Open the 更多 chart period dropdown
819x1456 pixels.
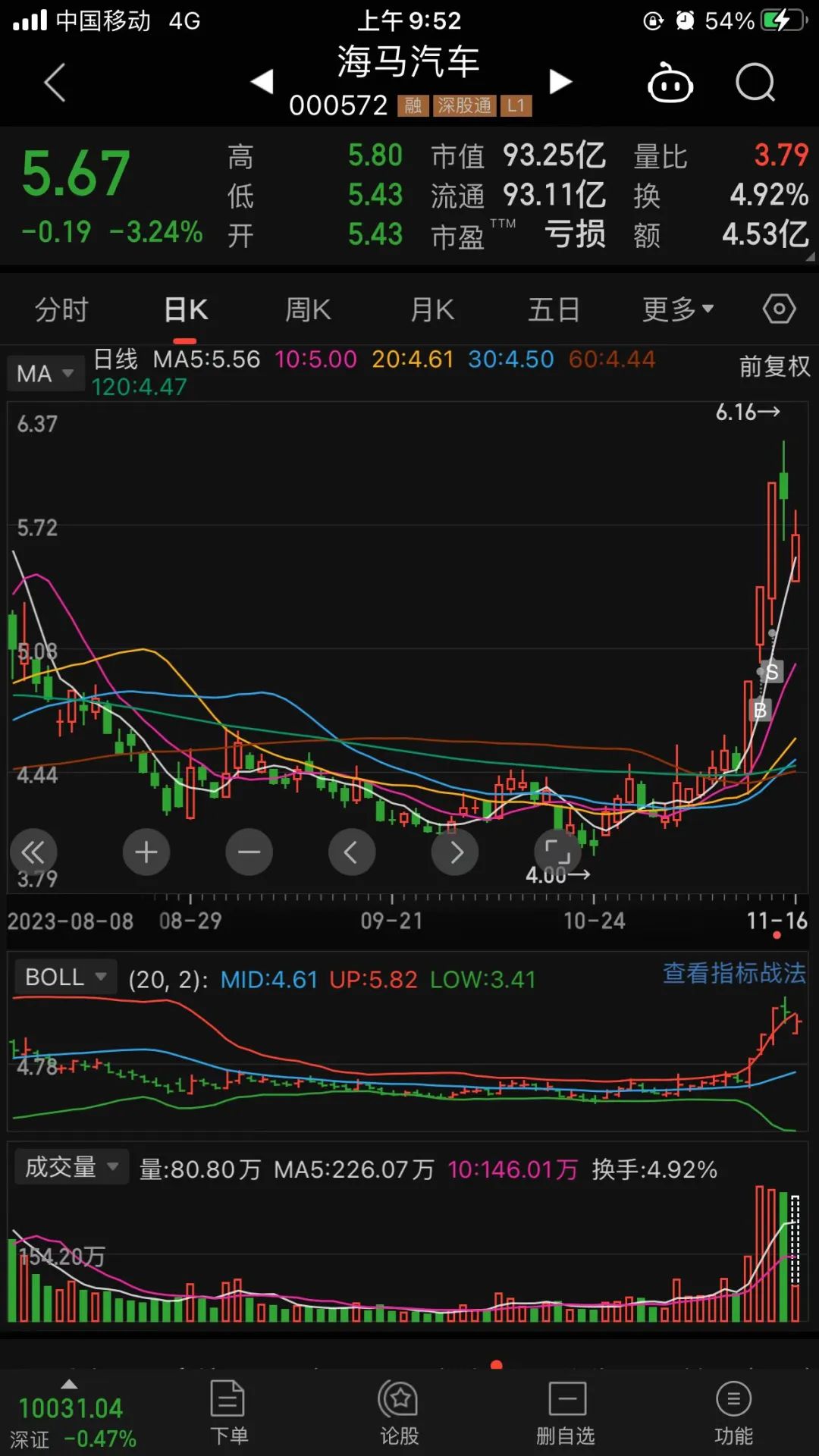(x=677, y=309)
